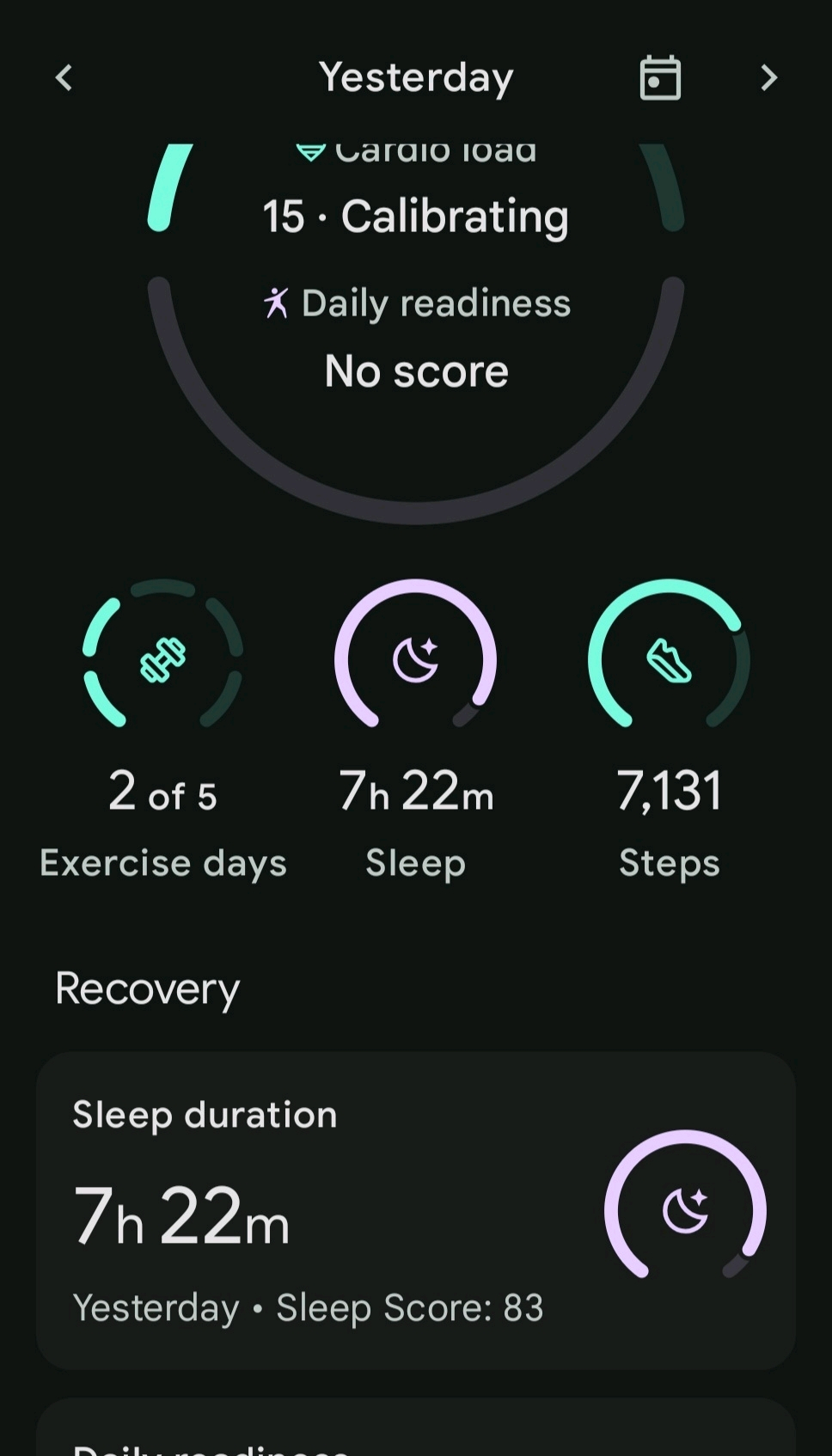The image size is (832, 1456).
Task: Open the calendar date picker
Action: 660,78
